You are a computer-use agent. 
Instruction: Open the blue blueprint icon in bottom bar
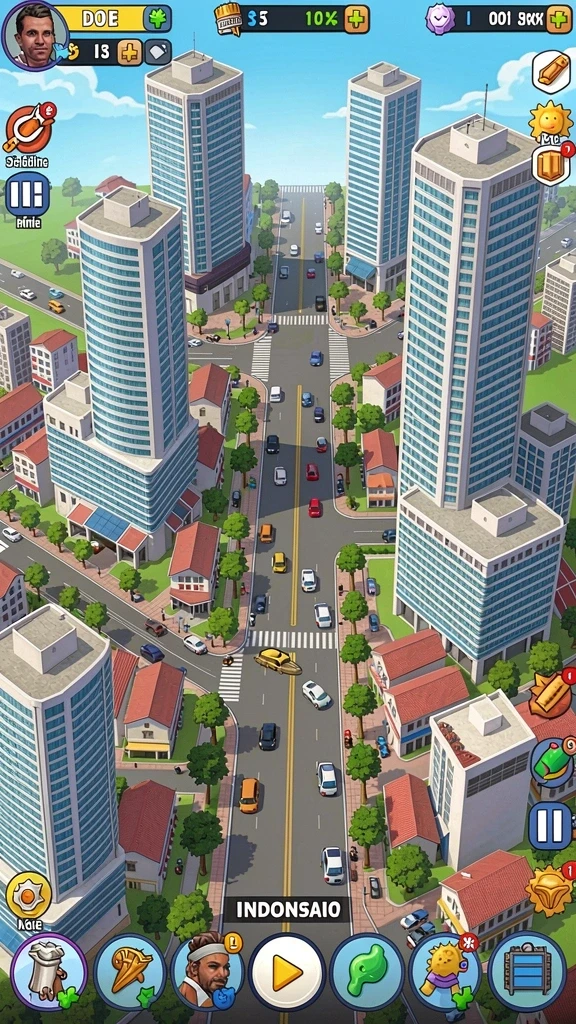[x=527, y=972]
